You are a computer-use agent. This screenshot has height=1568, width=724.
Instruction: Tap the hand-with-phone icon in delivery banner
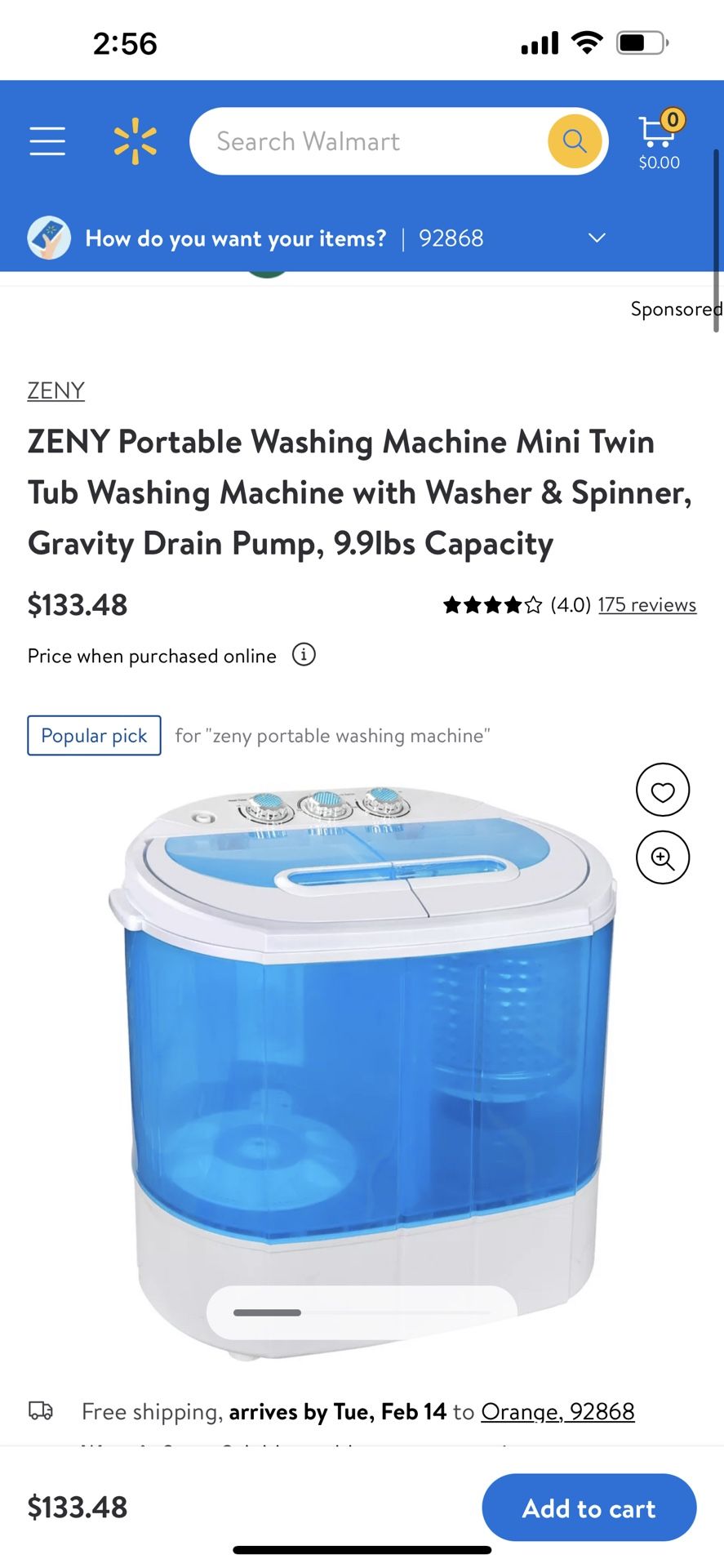click(48, 238)
